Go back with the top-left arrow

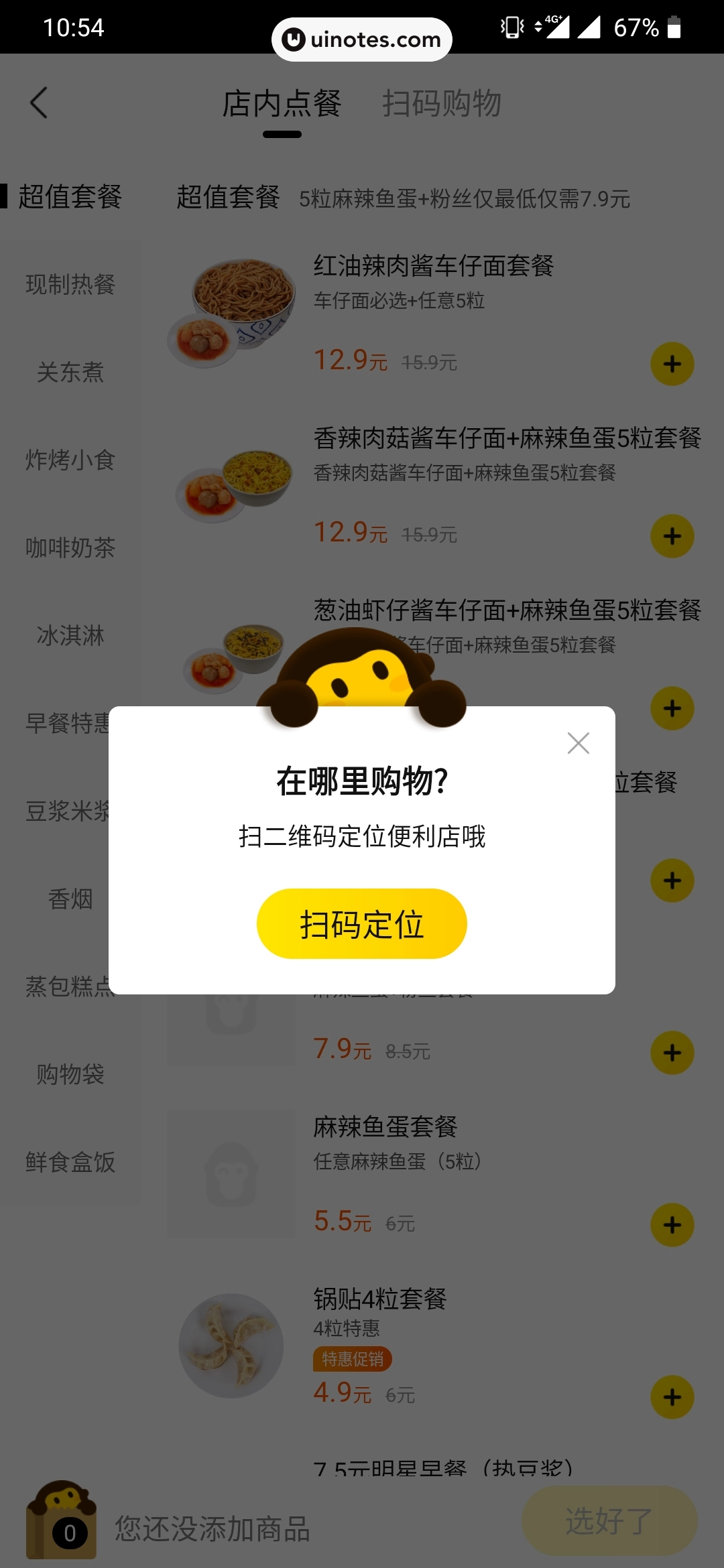[x=39, y=103]
